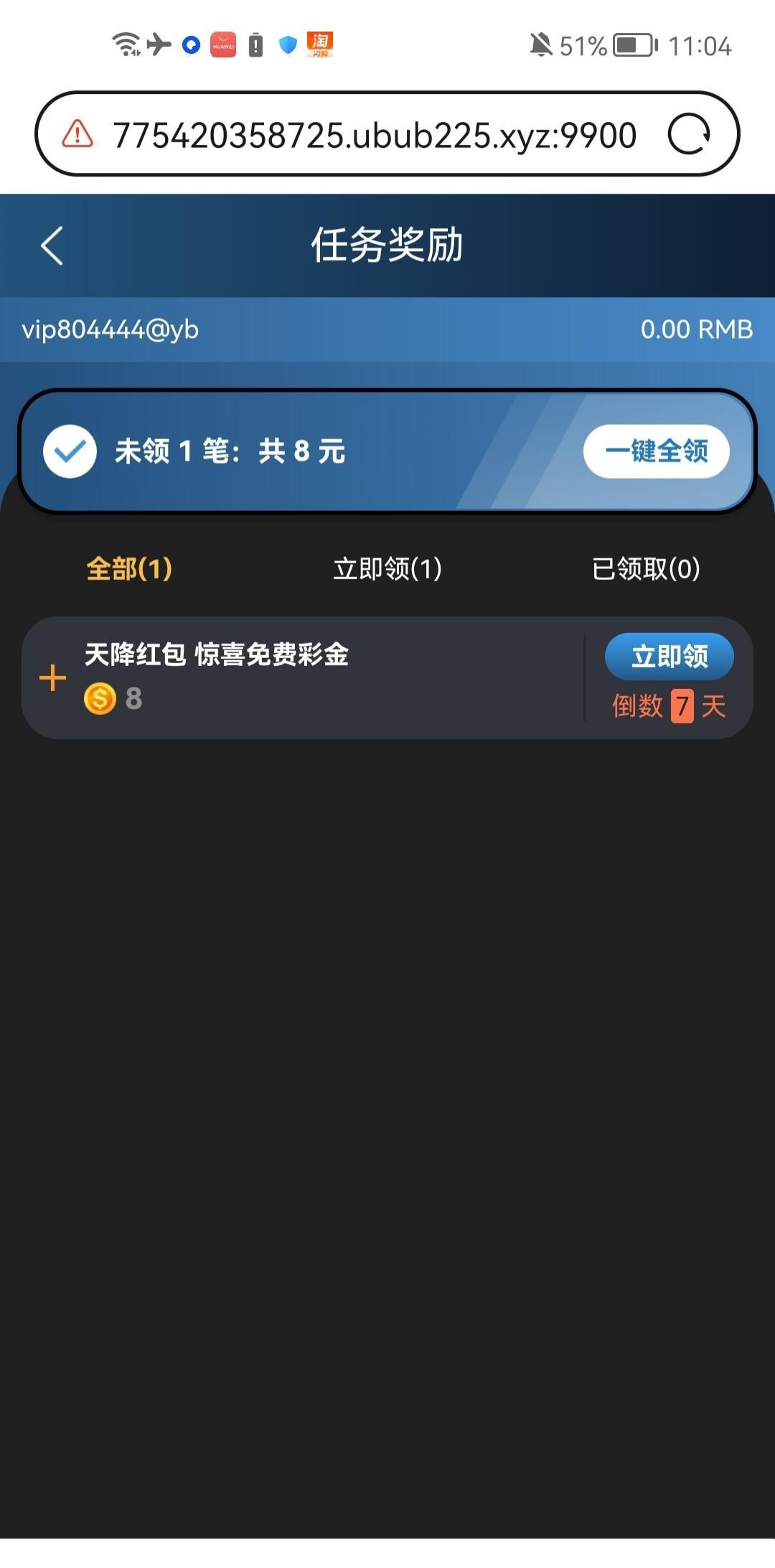Image resolution: width=775 pixels, height=1568 pixels.
Task: Tap the URL address bar
Action: (375, 135)
